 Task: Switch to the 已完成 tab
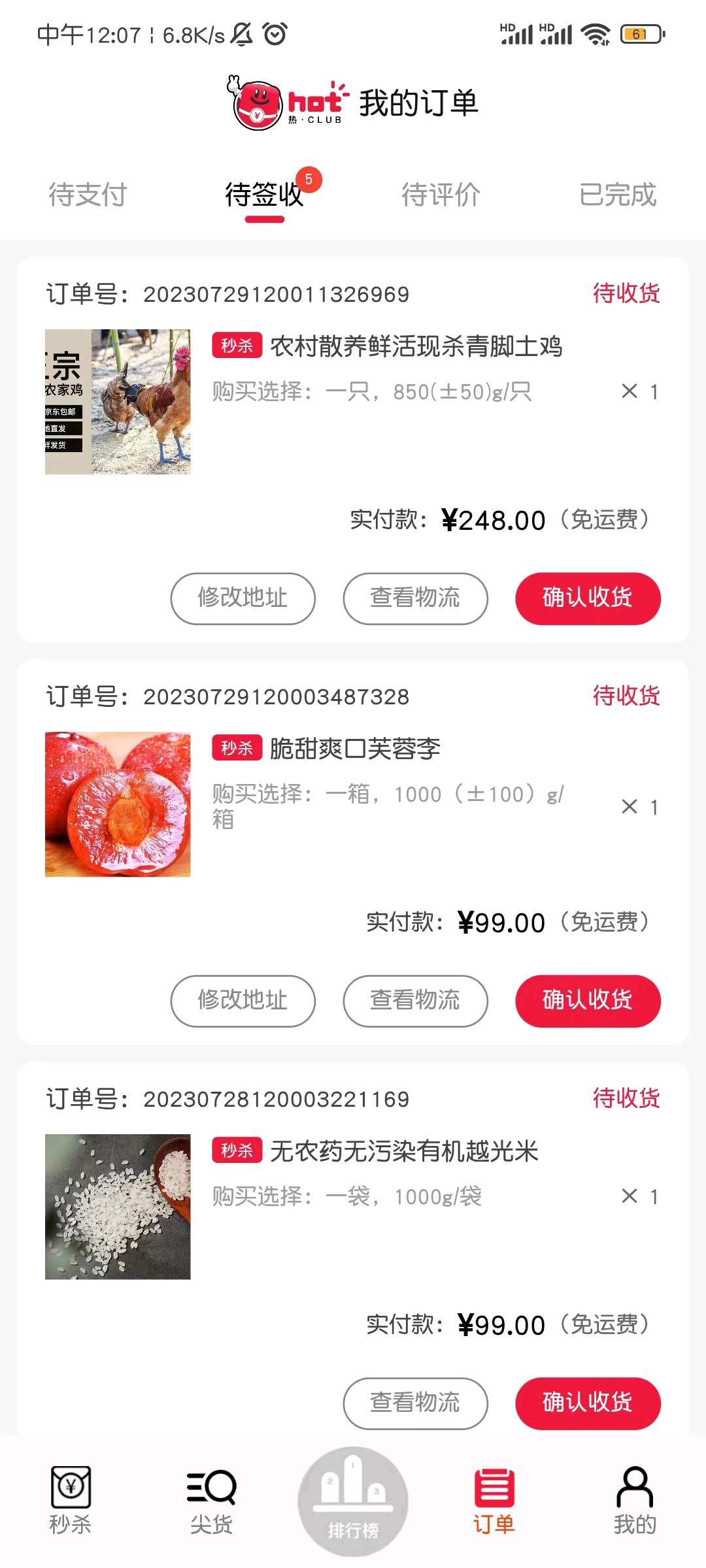click(617, 195)
